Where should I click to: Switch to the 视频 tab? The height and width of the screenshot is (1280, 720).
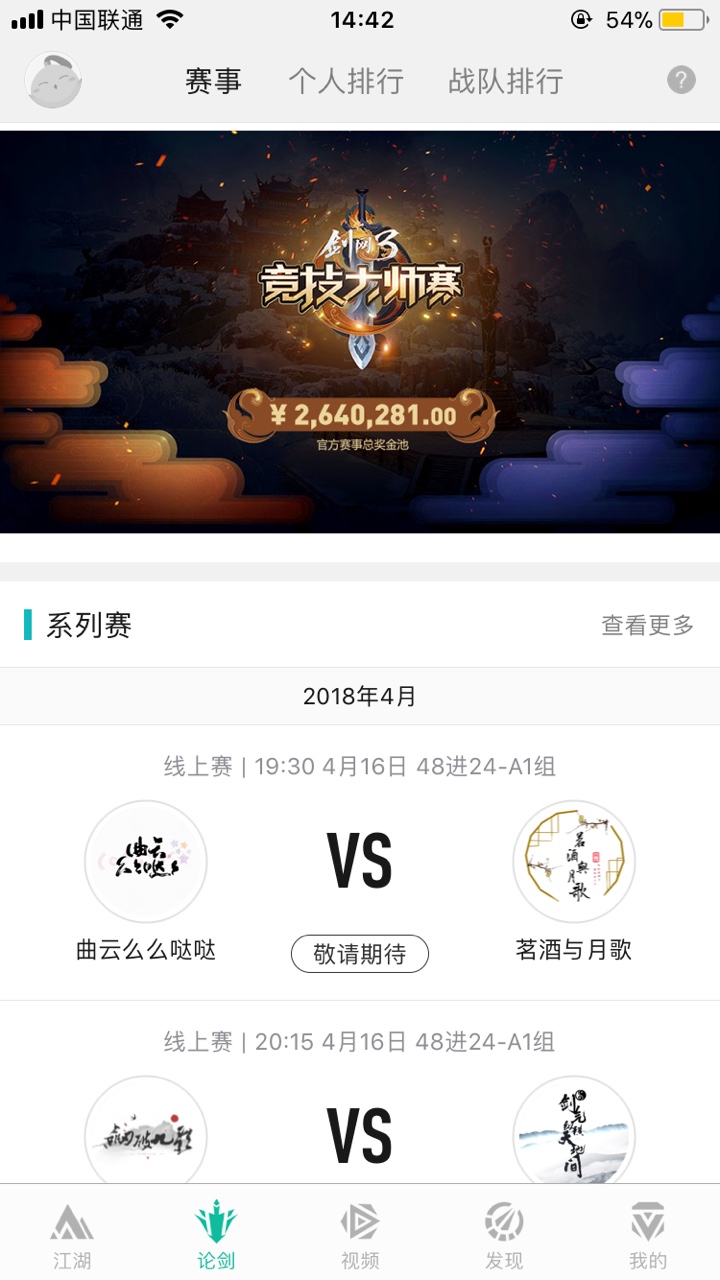(x=360, y=1236)
